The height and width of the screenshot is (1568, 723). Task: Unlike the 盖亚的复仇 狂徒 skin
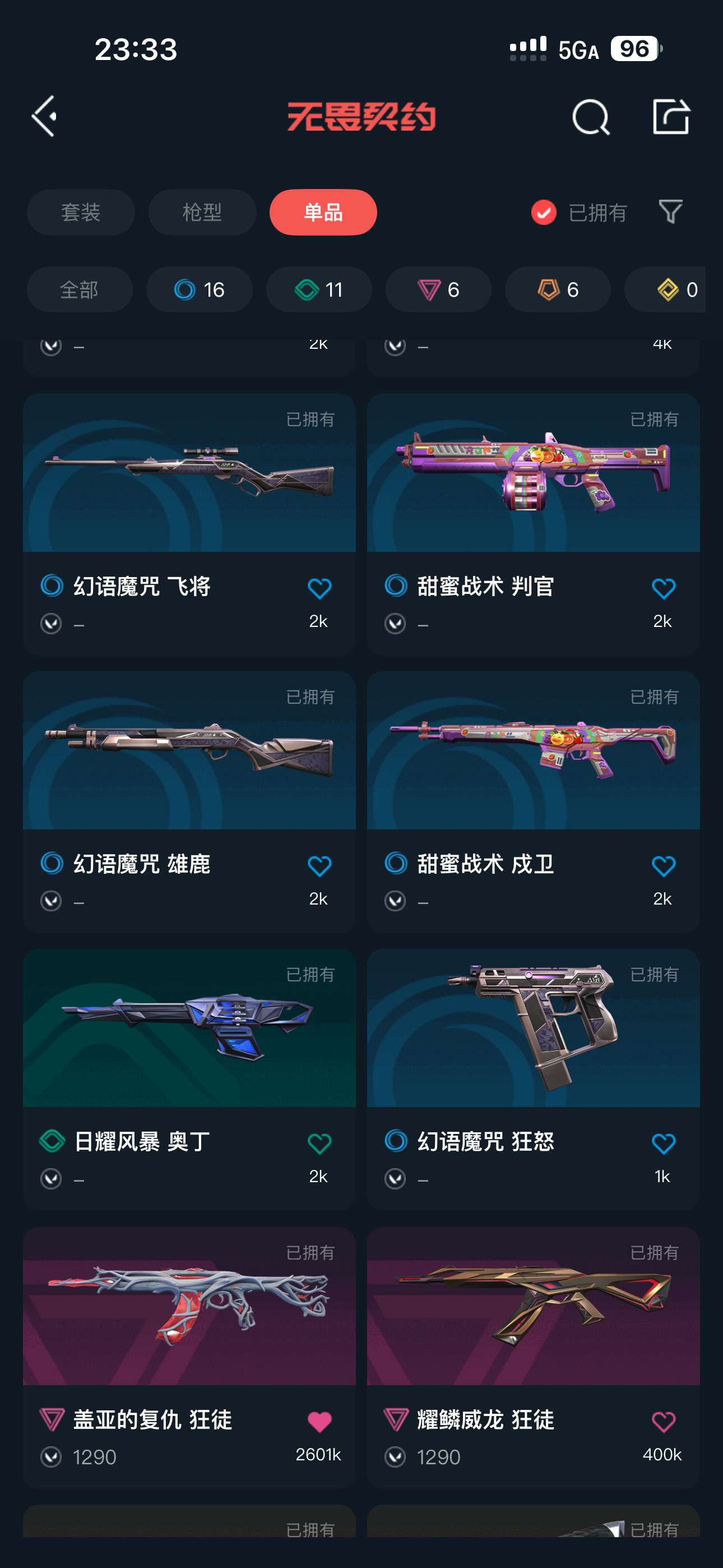pyautogui.click(x=319, y=1421)
